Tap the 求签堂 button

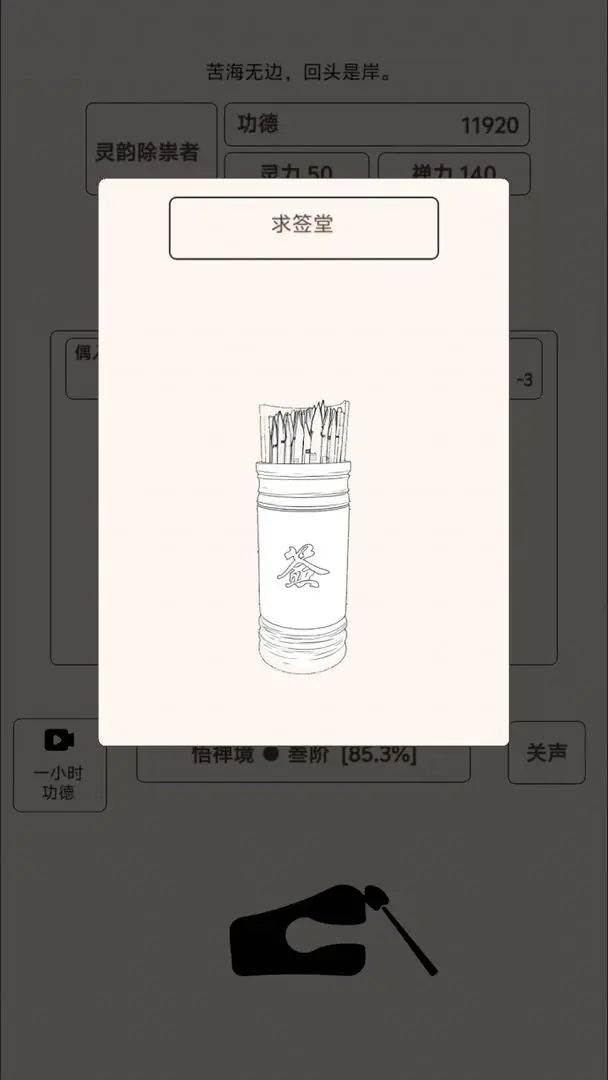pyautogui.click(x=304, y=228)
